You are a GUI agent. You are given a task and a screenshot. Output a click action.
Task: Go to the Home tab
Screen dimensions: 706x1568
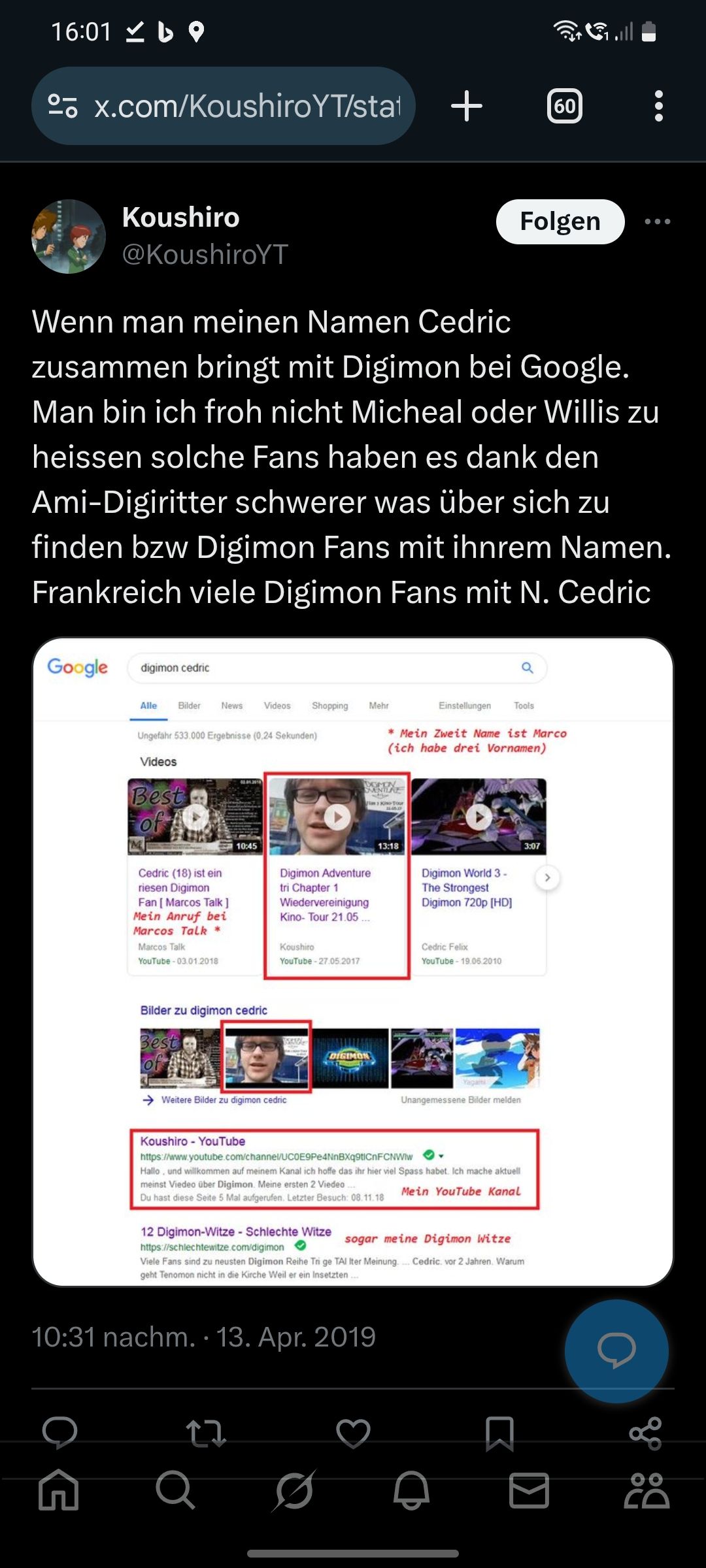pos(59,1490)
